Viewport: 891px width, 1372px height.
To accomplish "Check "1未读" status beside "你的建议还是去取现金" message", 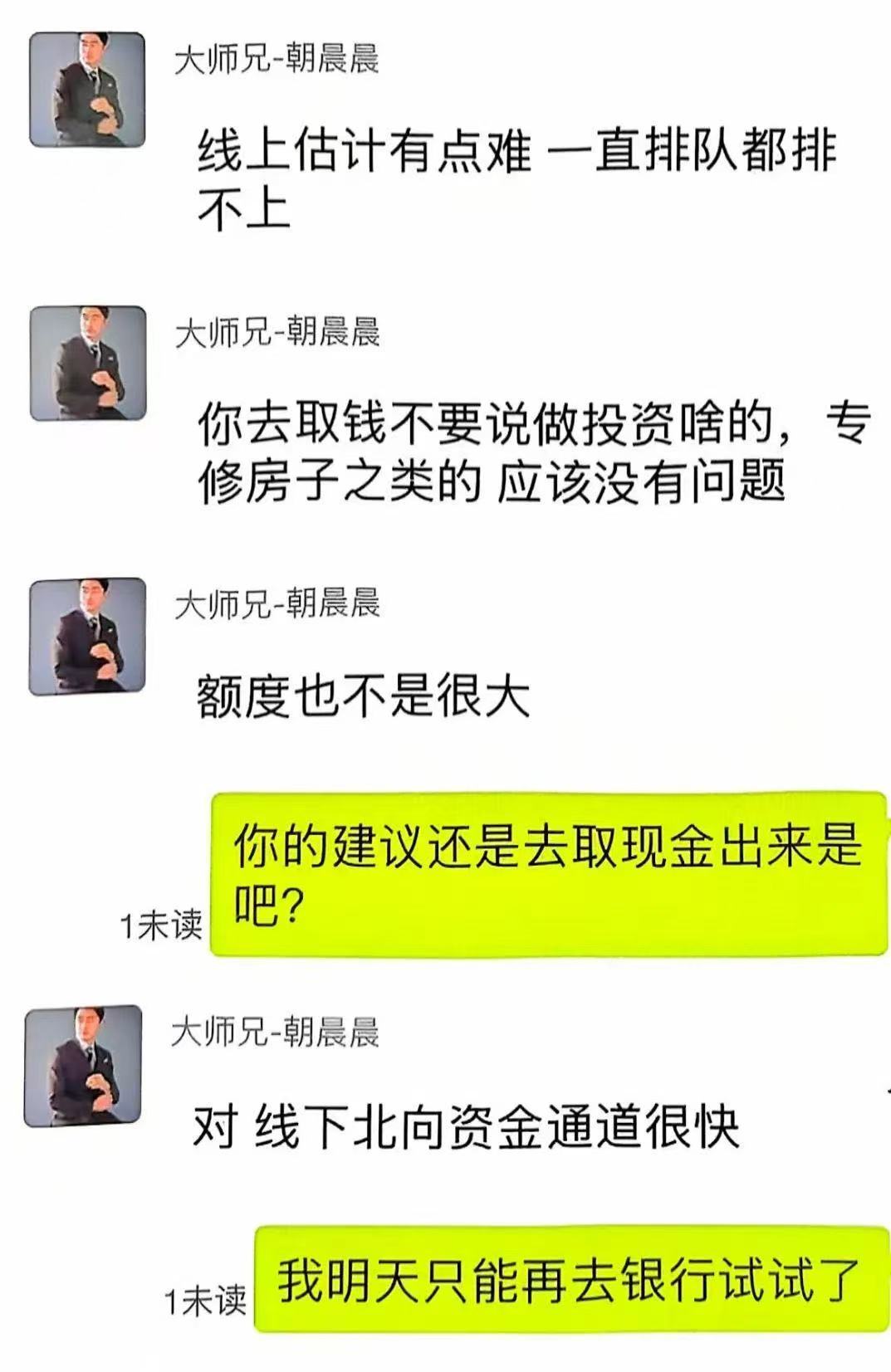I will pyautogui.click(x=161, y=925).
